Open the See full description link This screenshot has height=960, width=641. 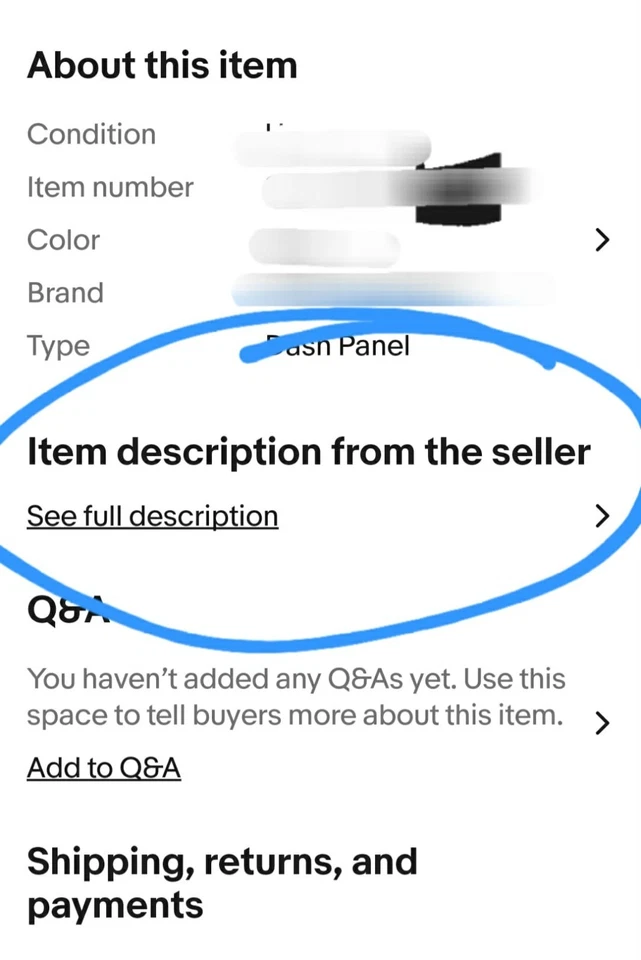tap(152, 516)
